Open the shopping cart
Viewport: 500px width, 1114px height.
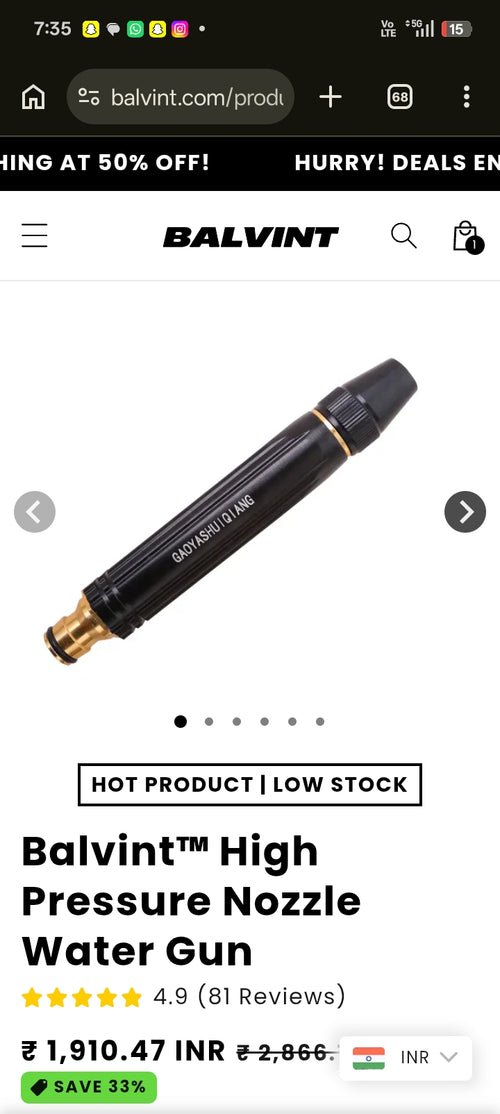pyautogui.click(x=467, y=237)
